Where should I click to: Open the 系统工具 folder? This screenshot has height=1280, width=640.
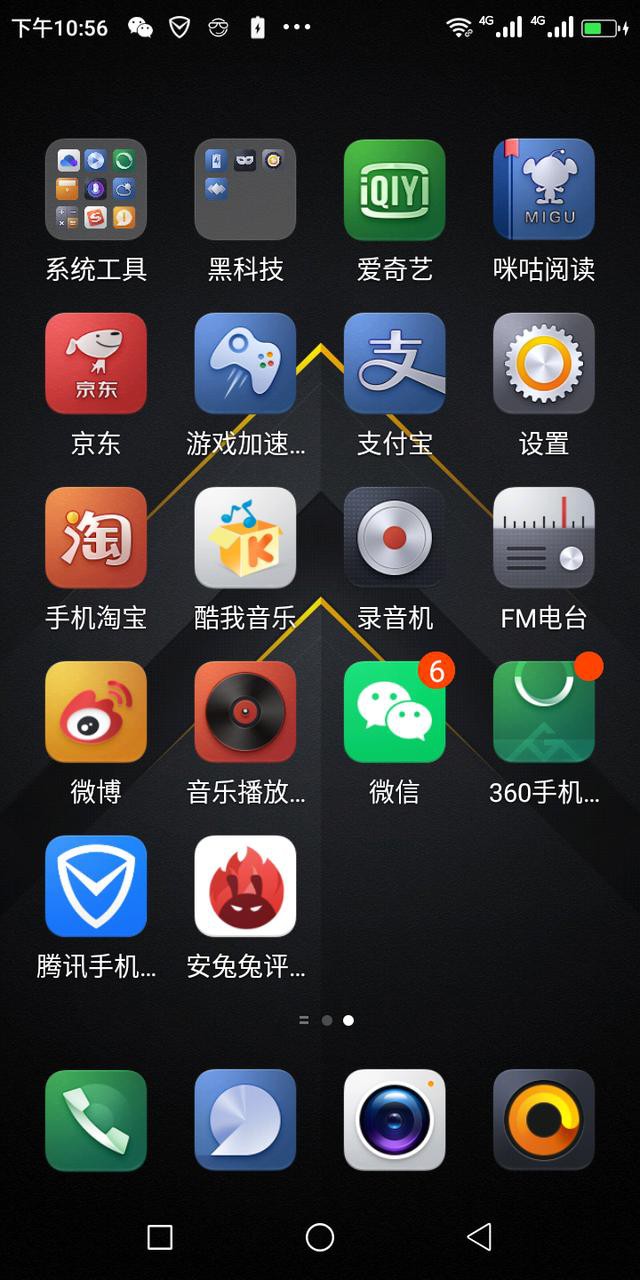[96, 190]
